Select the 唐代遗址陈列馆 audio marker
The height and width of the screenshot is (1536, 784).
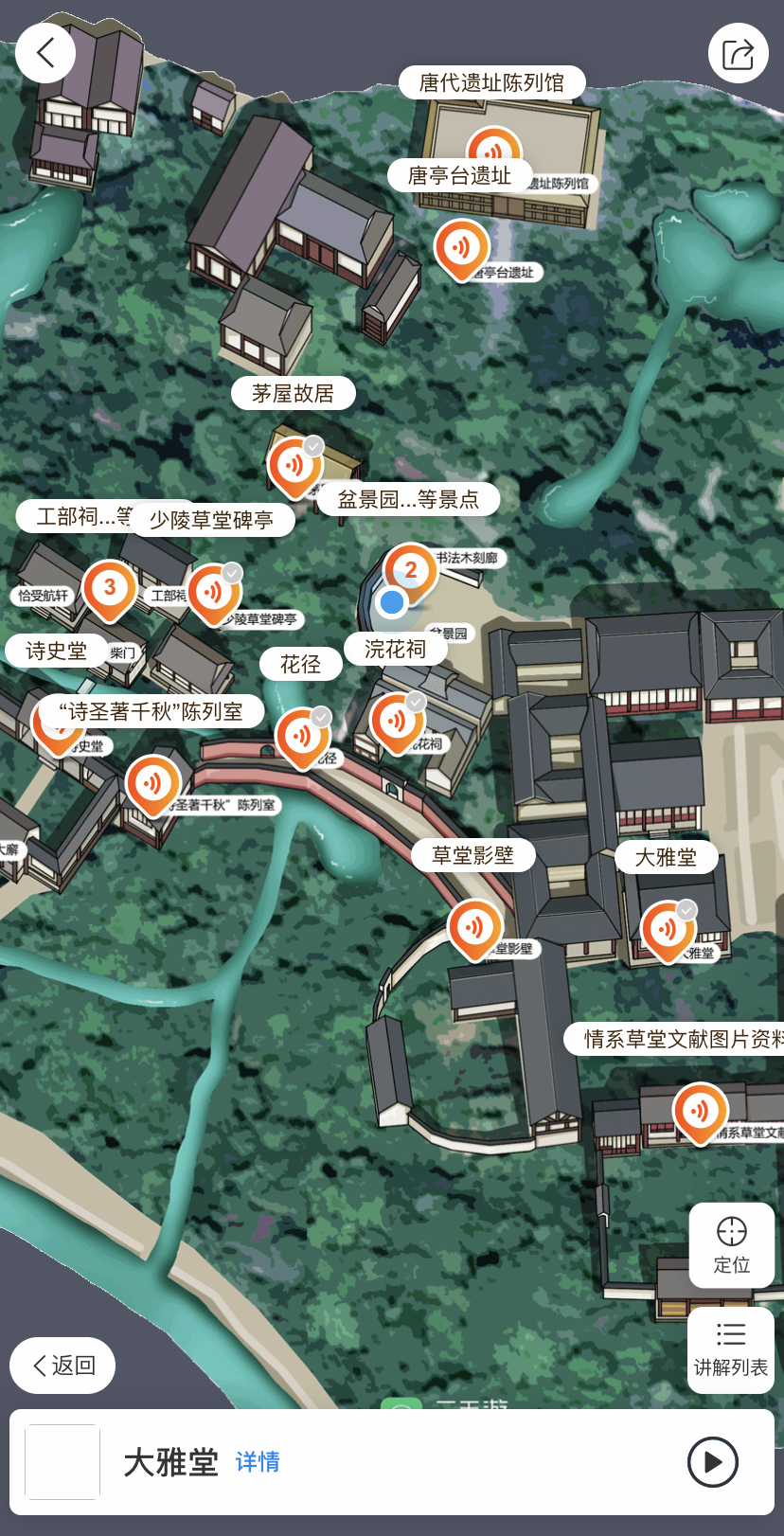coord(493,152)
